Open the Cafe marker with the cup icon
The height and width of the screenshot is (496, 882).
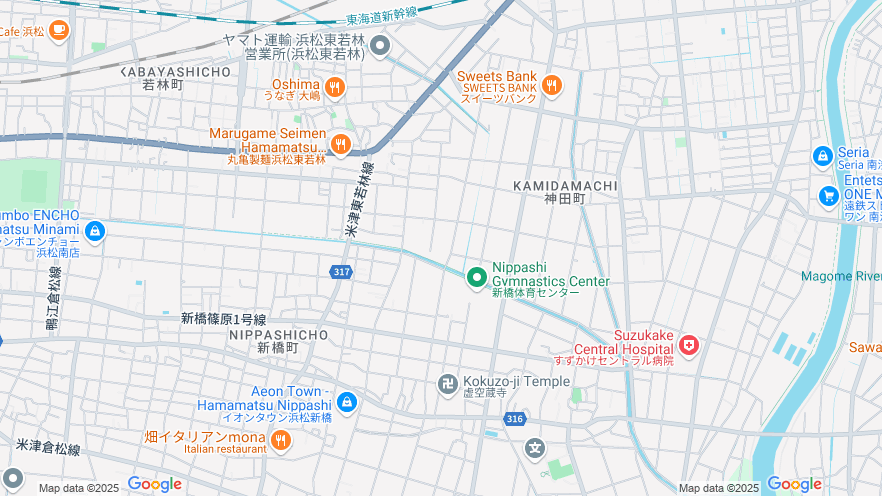tap(59, 29)
